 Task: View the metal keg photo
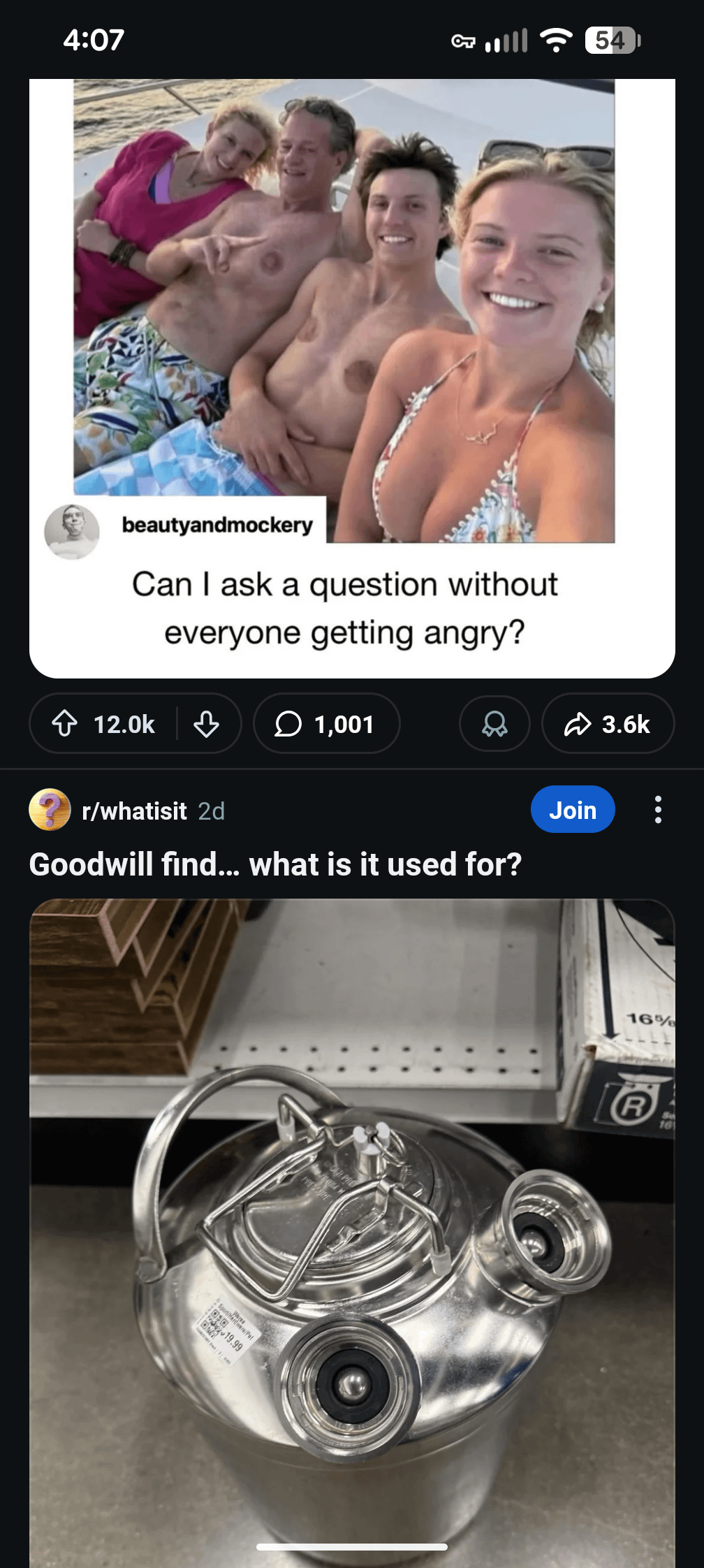[352, 1230]
